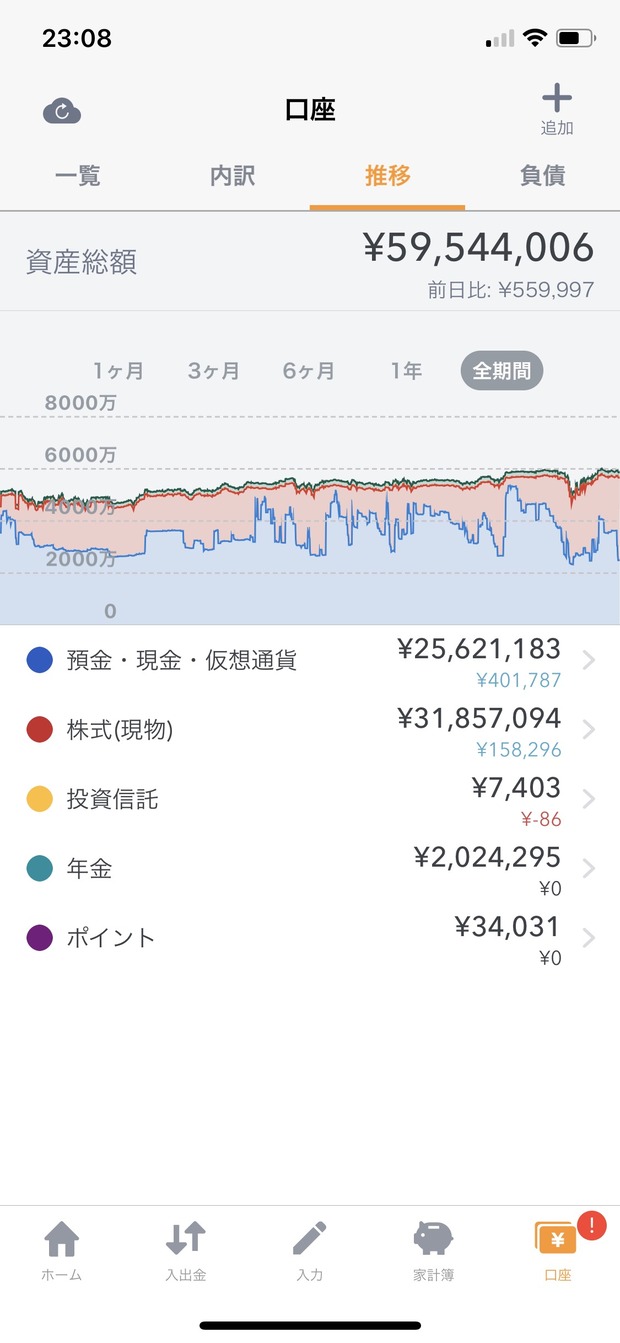Choose the 6ヶ月 chart range

(309, 371)
